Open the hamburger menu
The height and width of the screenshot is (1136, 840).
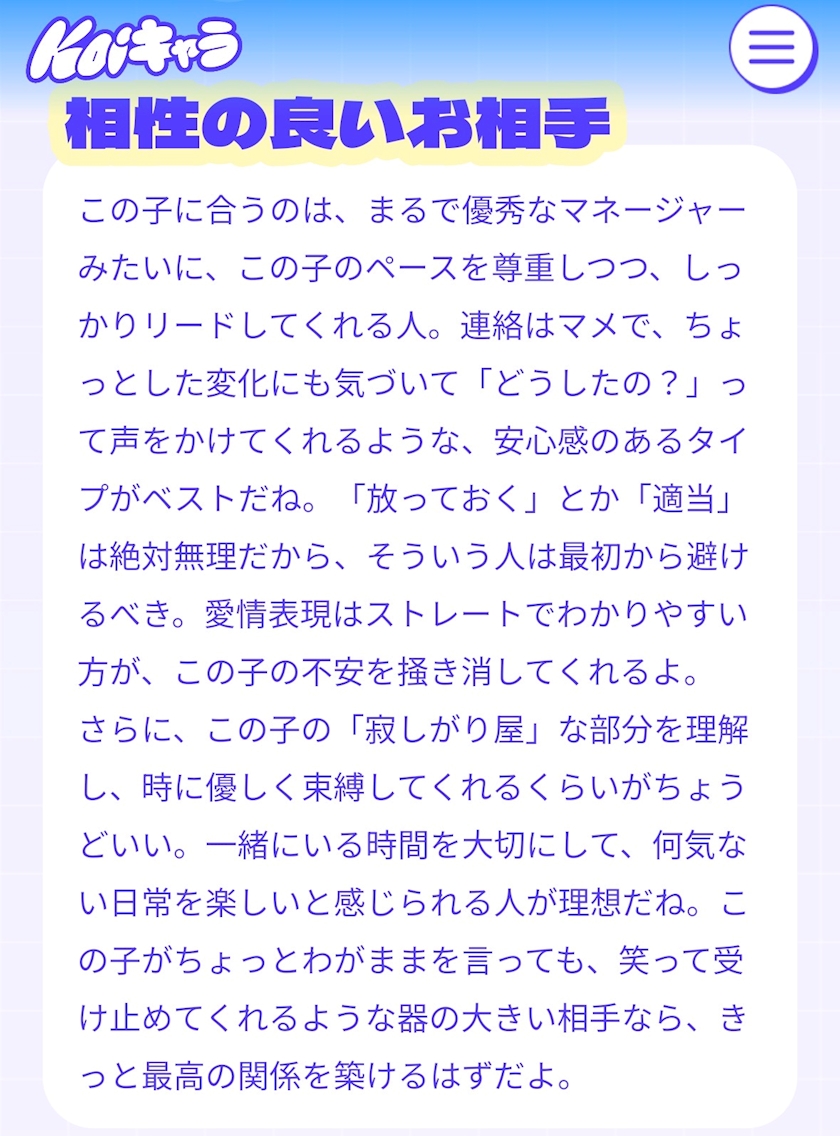(x=773, y=48)
